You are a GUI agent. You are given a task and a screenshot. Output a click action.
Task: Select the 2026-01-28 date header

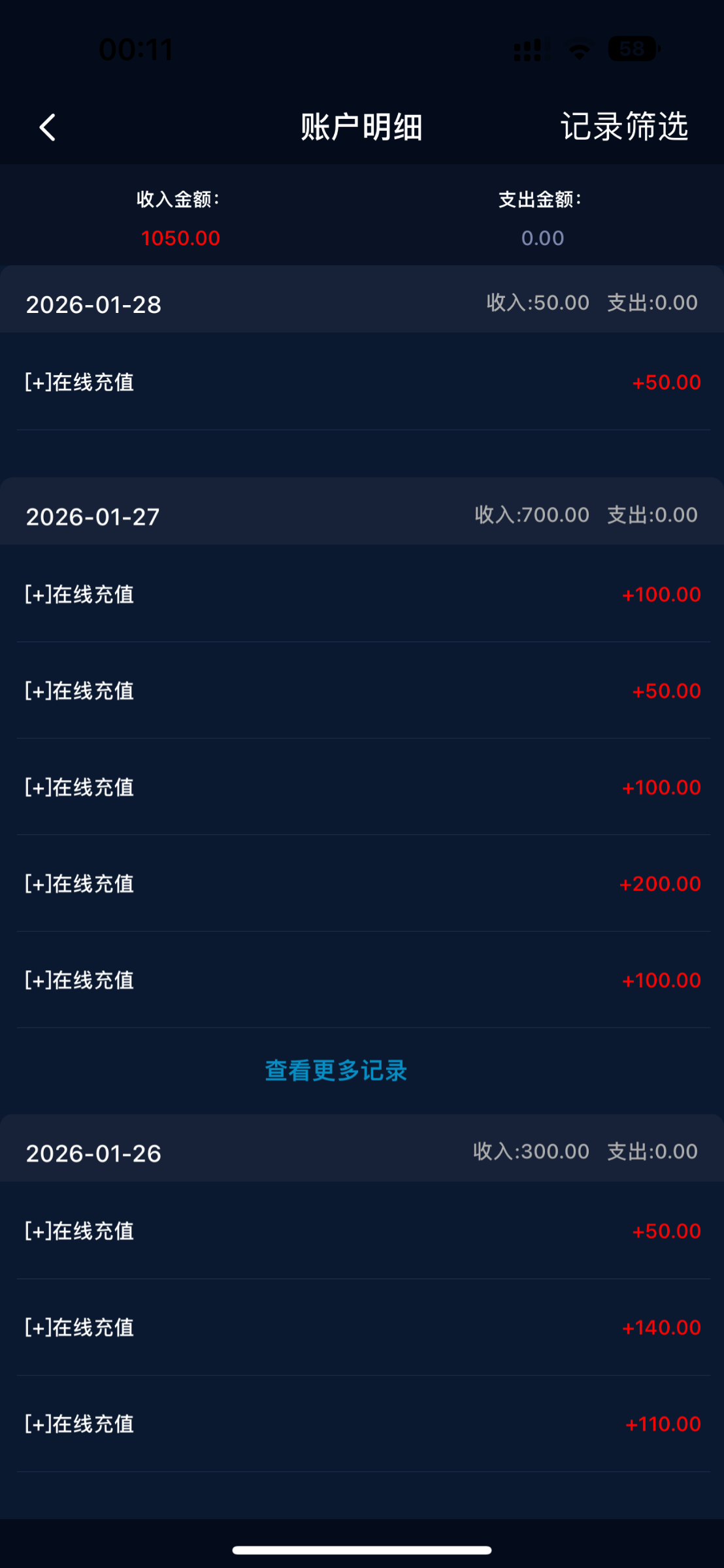(93, 304)
